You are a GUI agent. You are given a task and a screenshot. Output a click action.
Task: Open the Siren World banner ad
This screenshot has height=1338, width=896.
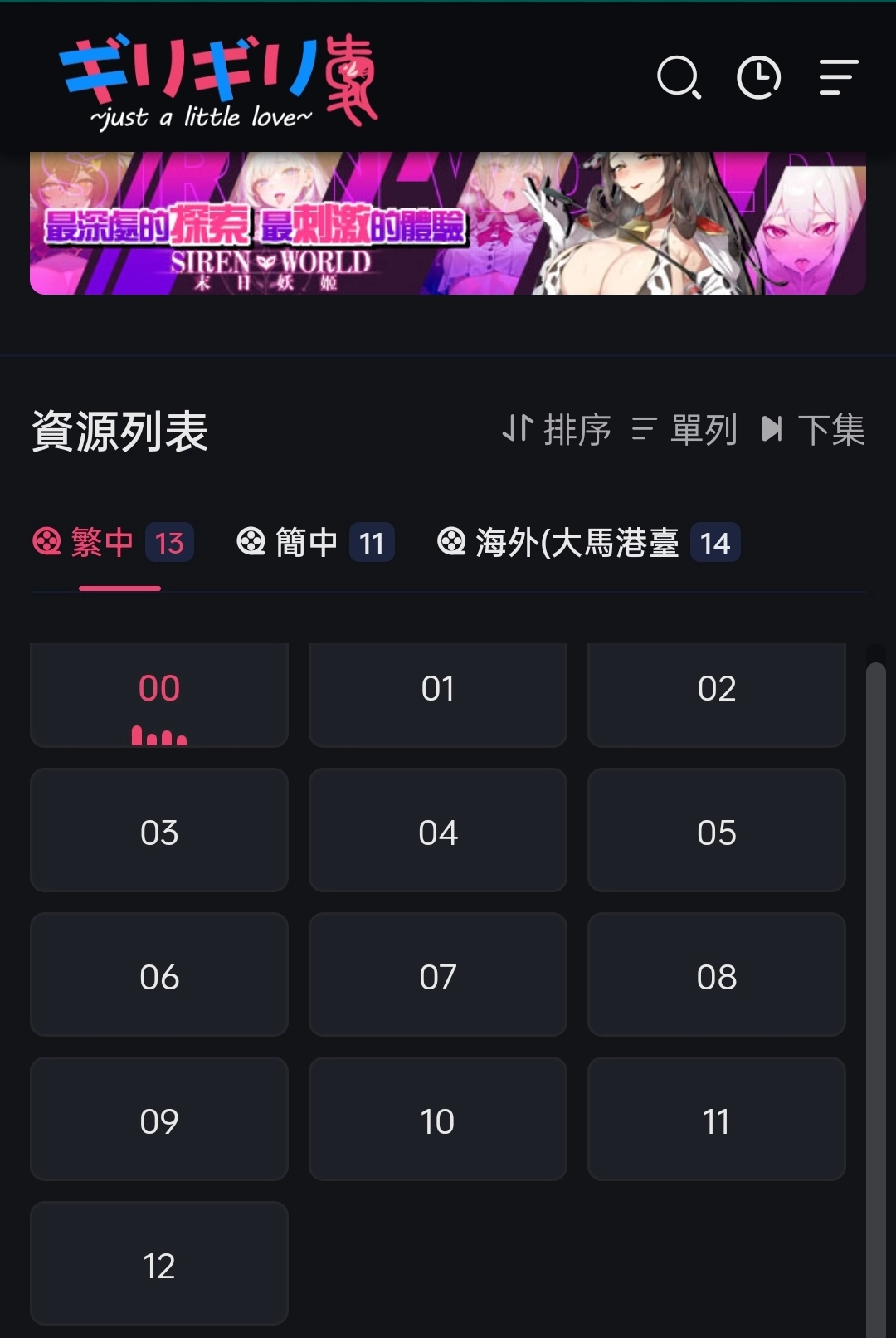448,223
